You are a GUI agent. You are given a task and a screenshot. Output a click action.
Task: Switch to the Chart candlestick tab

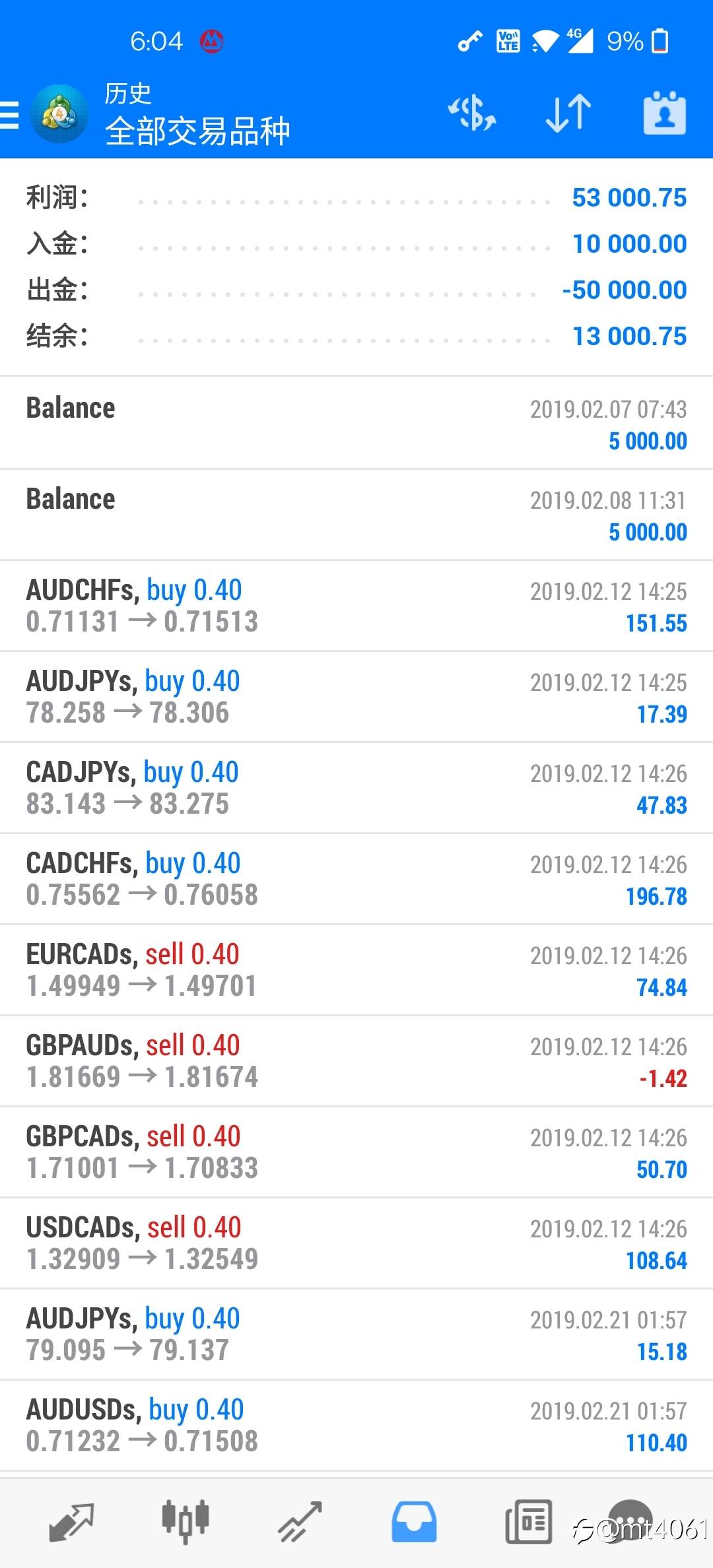click(186, 1522)
